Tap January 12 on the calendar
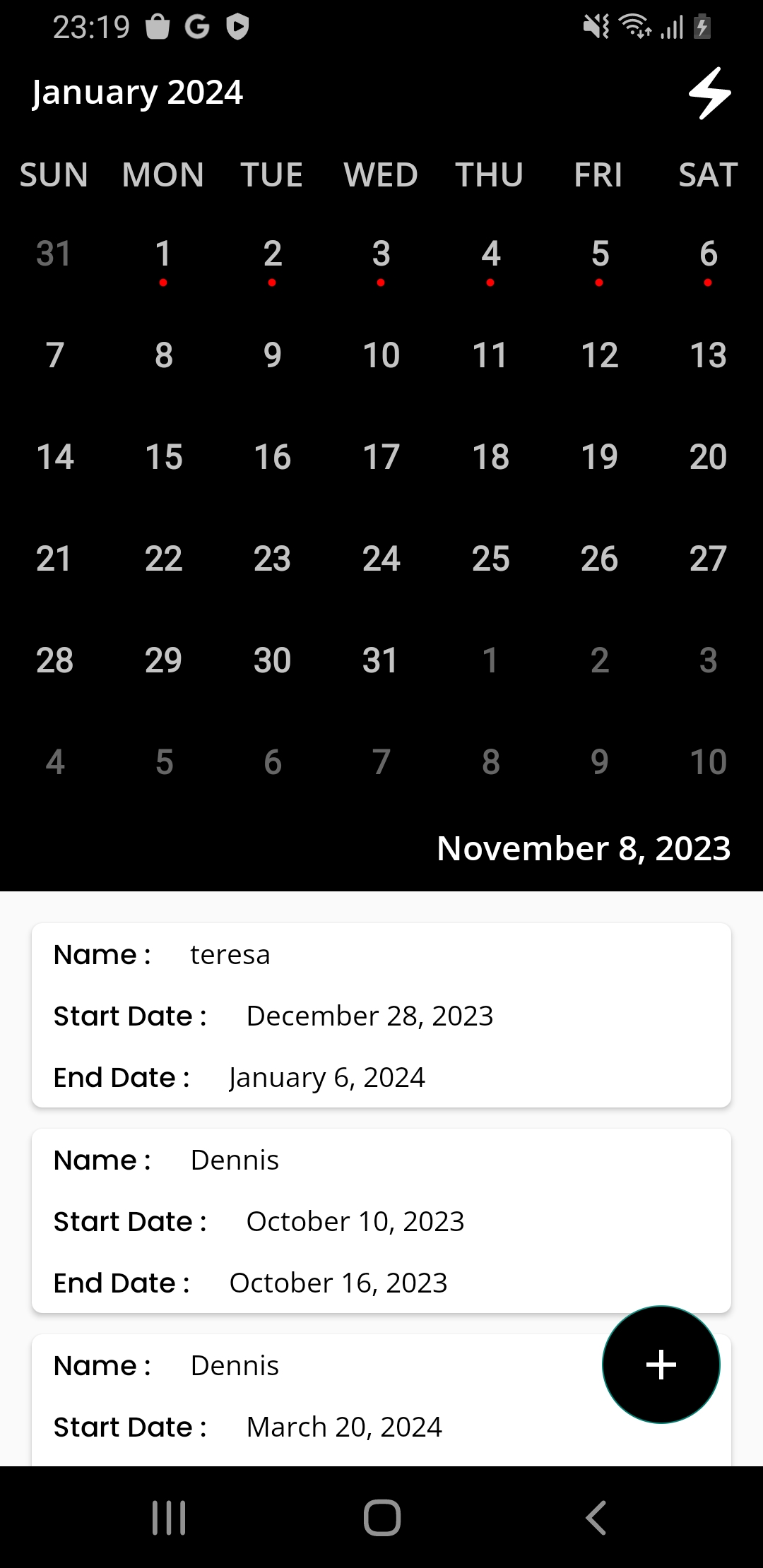The height and width of the screenshot is (1568, 763). click(599, 355)
